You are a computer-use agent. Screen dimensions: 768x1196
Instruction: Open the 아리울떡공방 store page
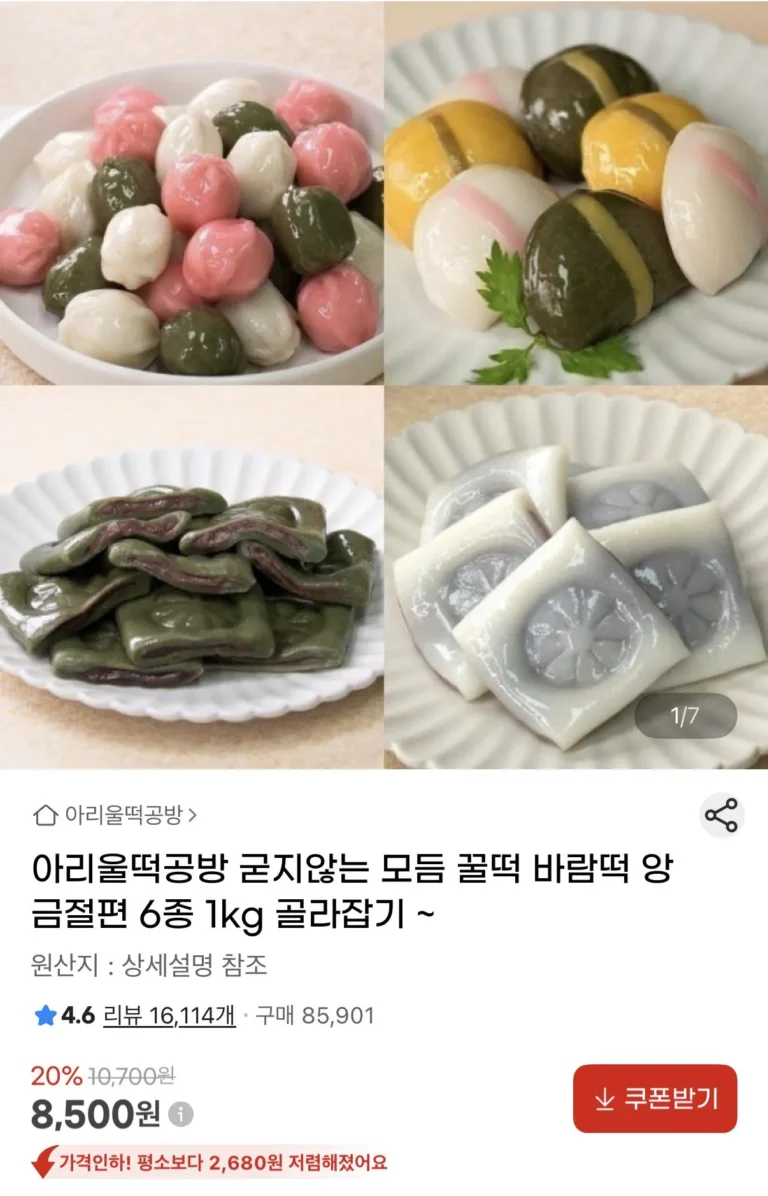115,815
